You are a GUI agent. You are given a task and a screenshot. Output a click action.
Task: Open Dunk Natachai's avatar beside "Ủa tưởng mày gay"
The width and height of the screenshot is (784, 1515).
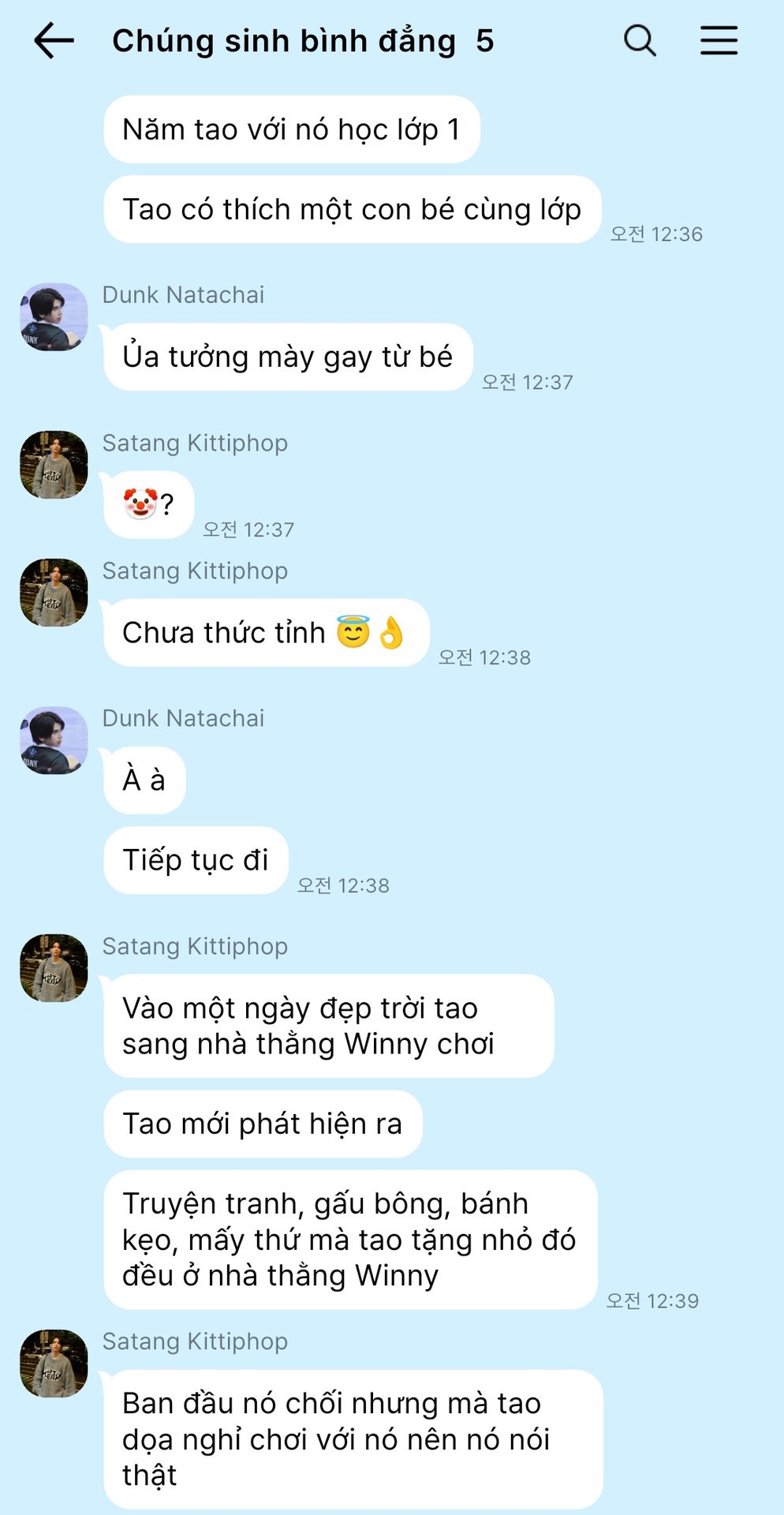[x=54, y=317]
